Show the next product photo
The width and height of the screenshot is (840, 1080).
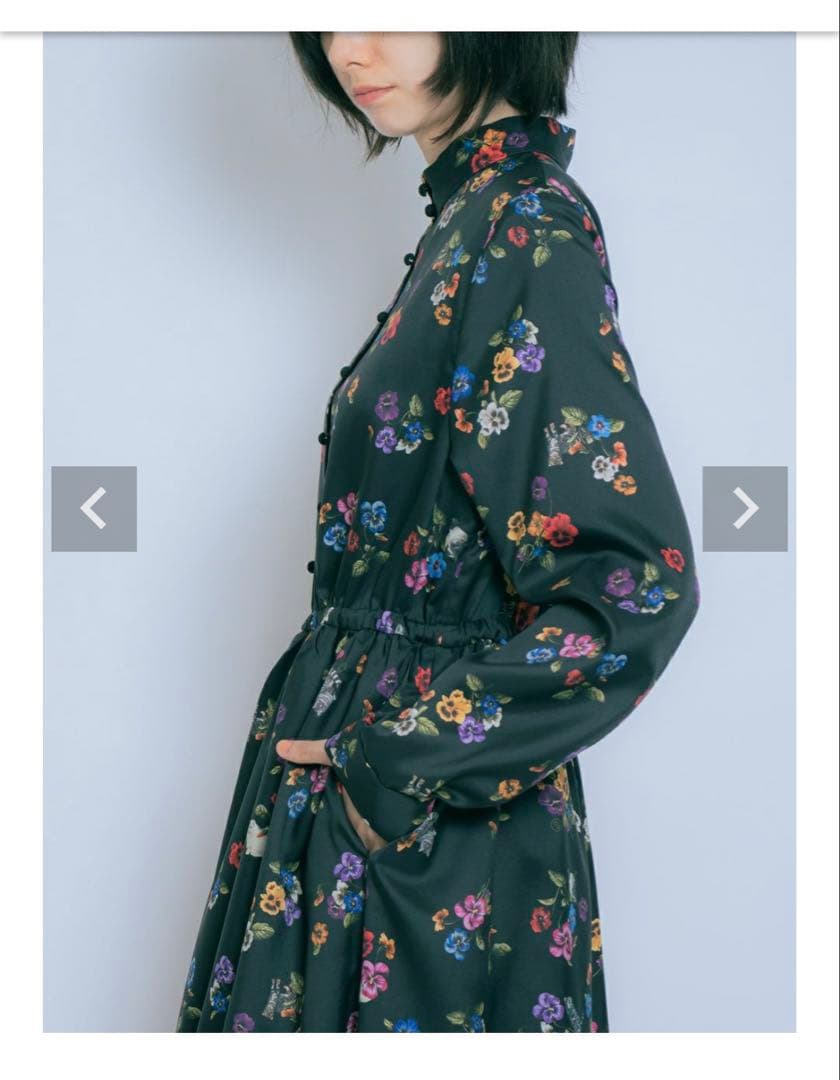(745, 509)
